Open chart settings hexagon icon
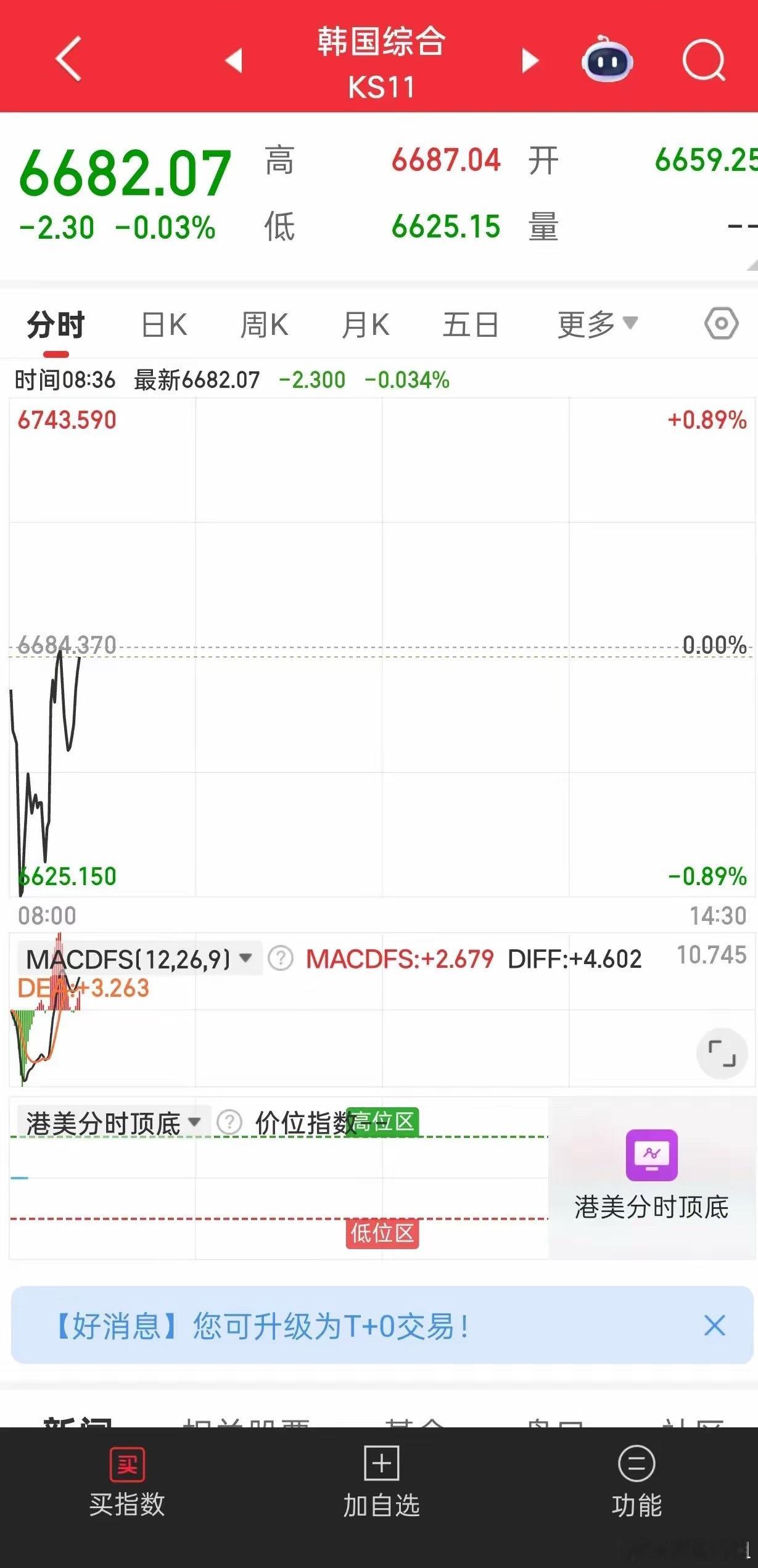 tap(721, 324)
